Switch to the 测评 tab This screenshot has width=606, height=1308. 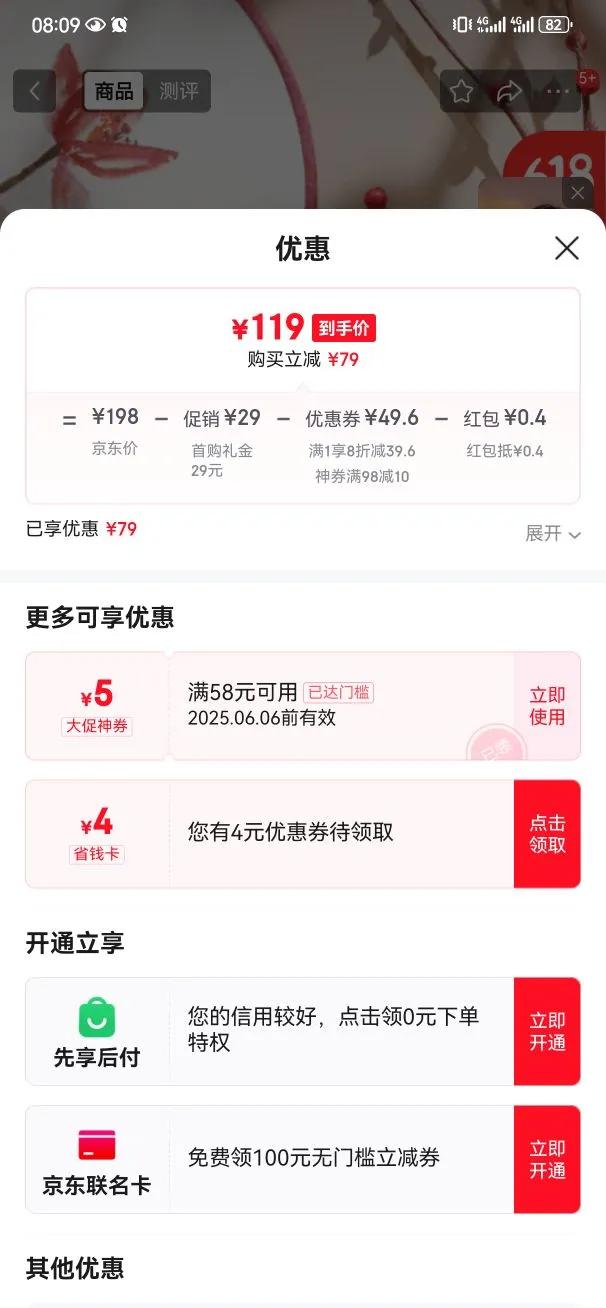pyautogui.click(x=179, y=91)
